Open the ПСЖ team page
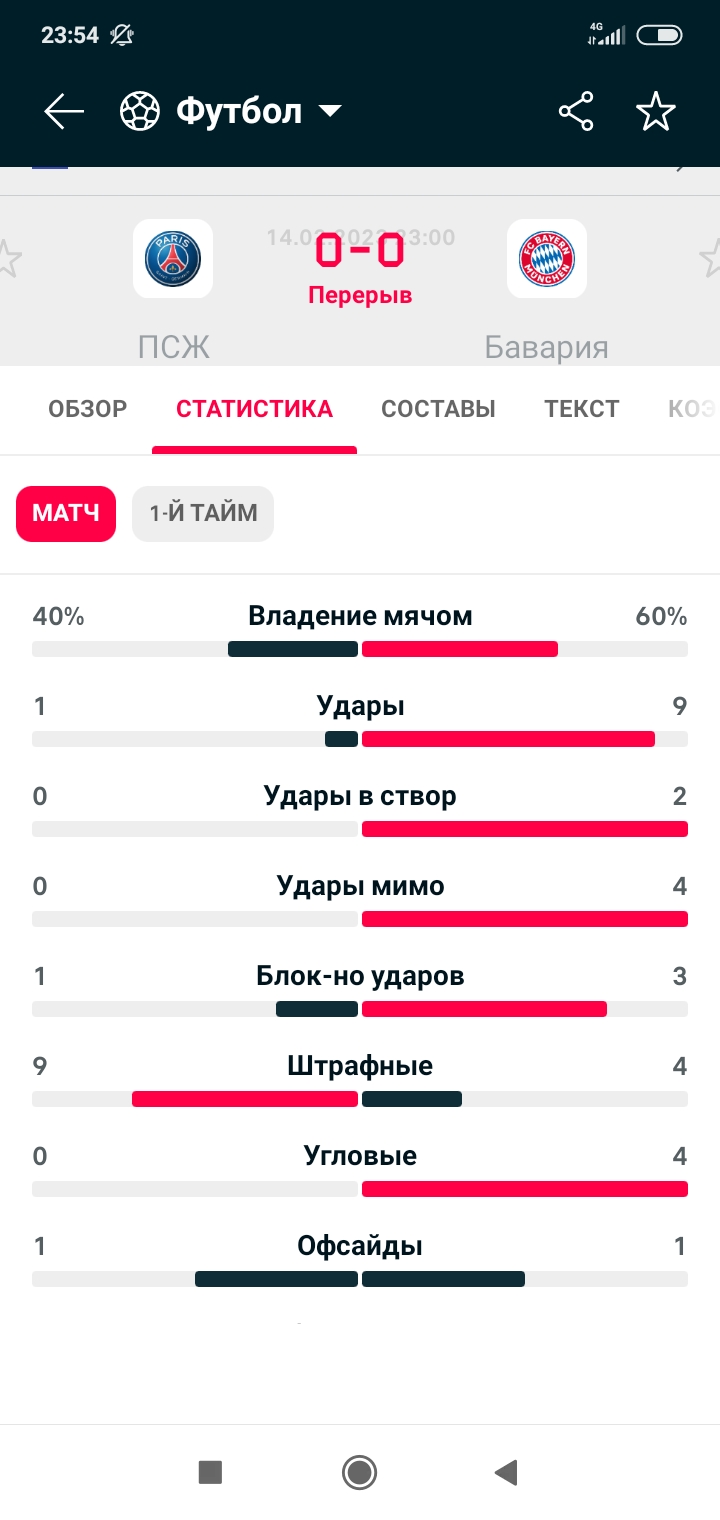720x1520 pixels. click(173, 259)
